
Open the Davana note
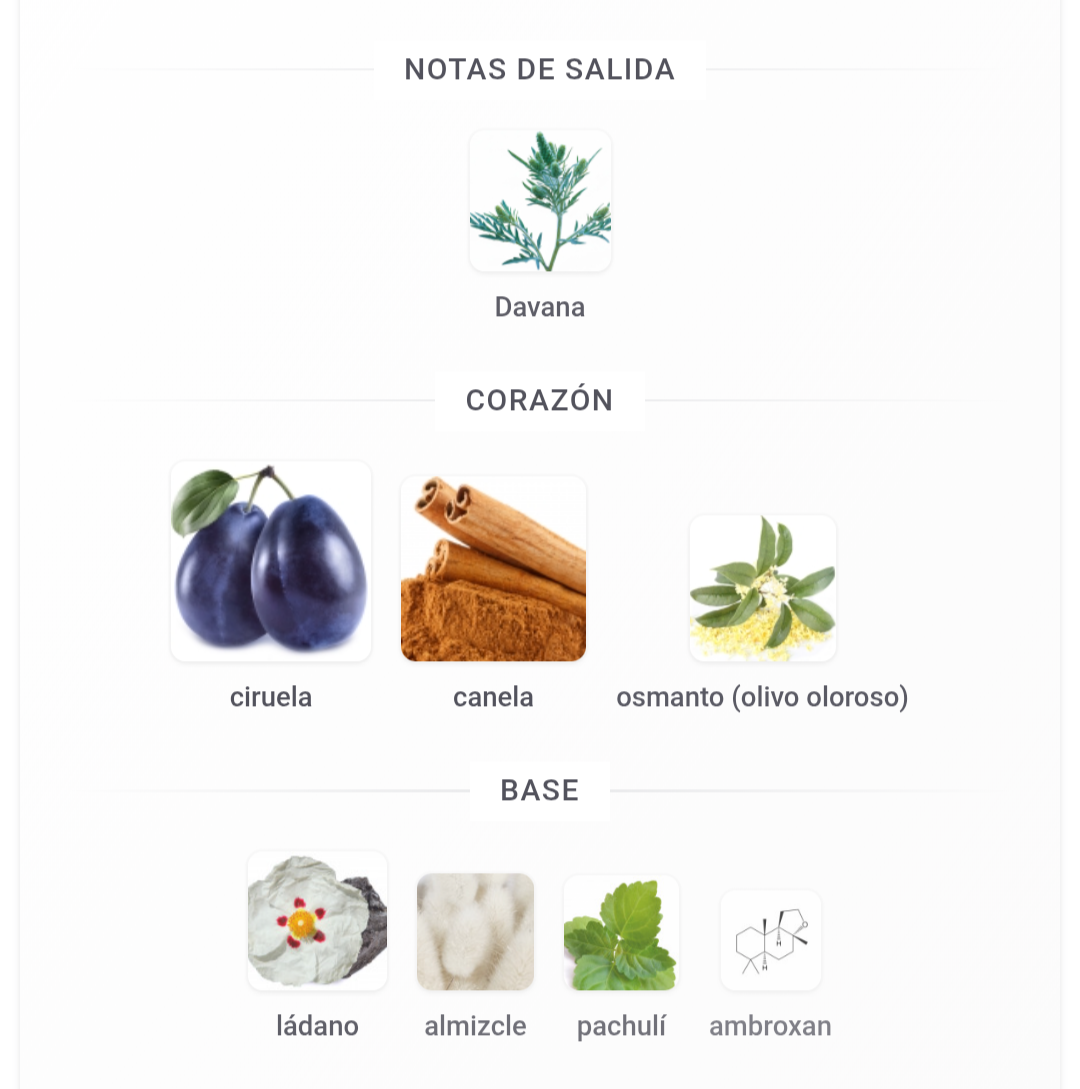(x=540, y=201)
